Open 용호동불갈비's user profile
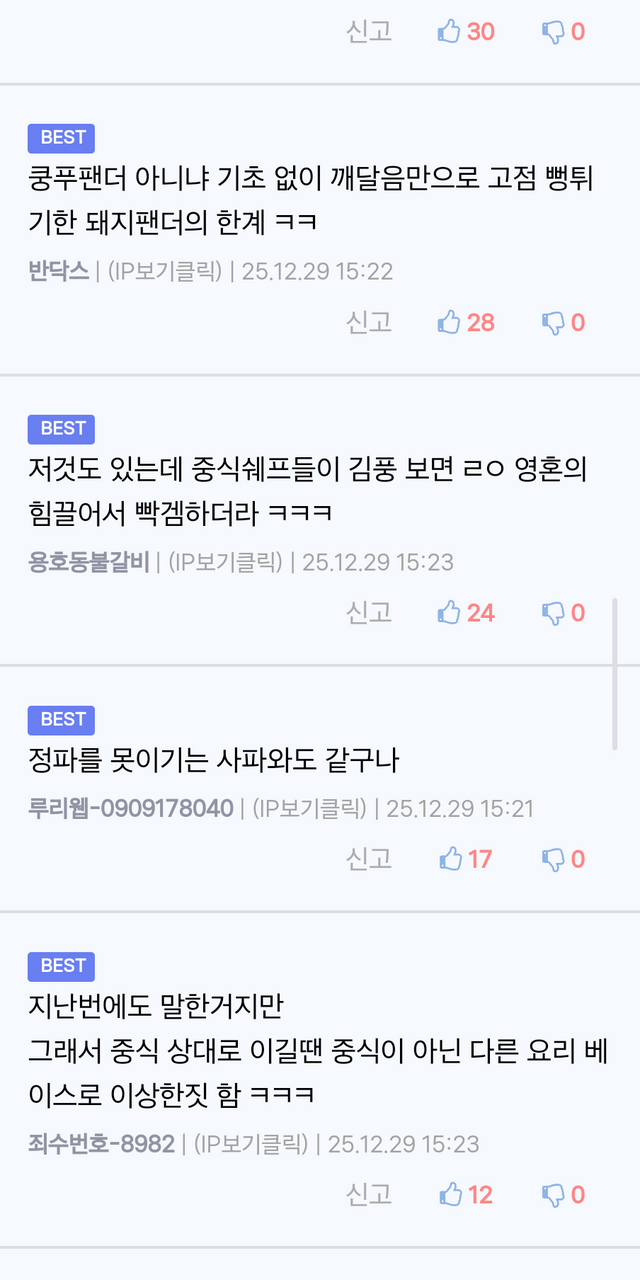 click(x=89, y=562)
